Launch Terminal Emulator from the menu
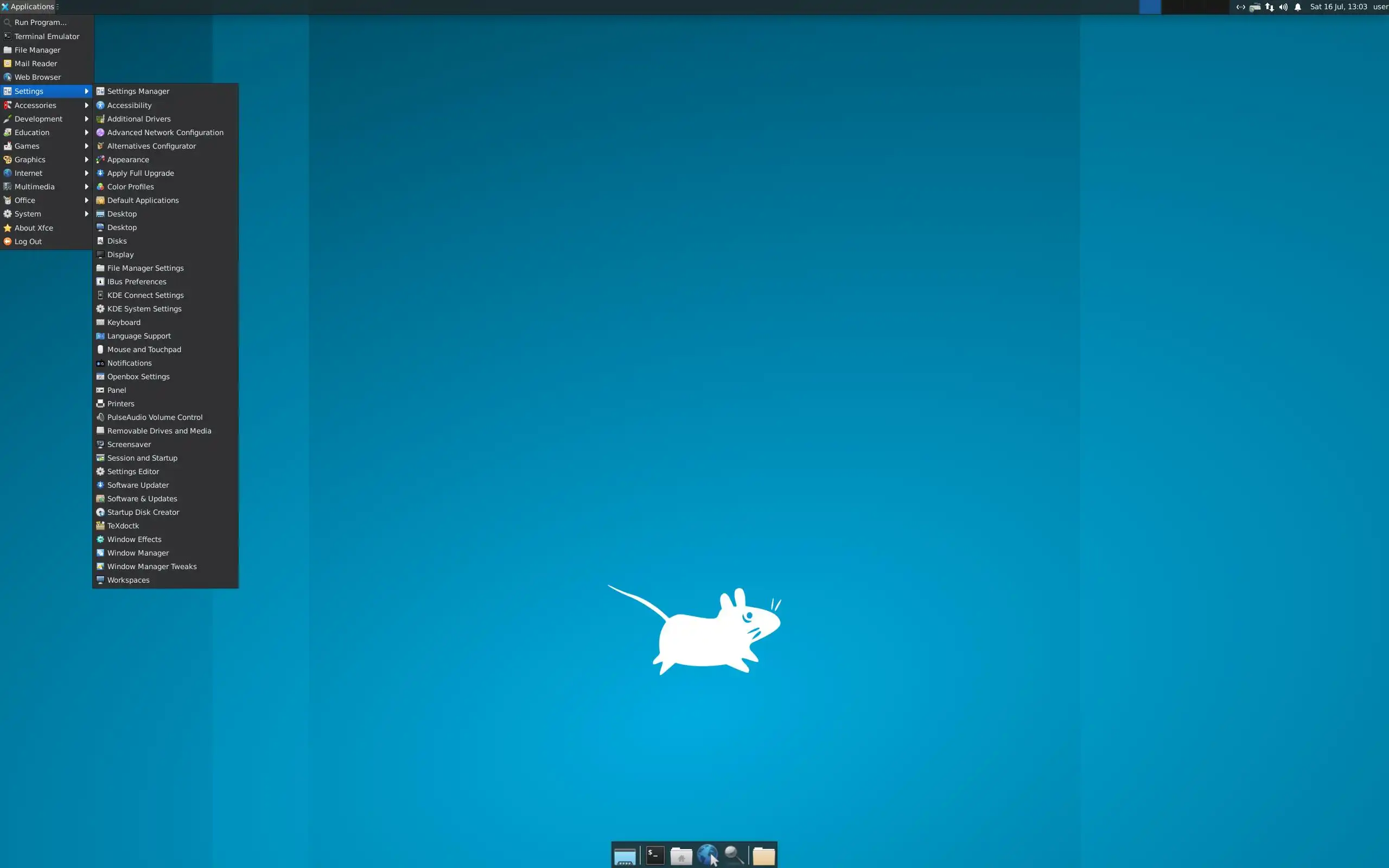This screenshot has height=868, width=1389. pyautogui.click(x=47, y=36)
